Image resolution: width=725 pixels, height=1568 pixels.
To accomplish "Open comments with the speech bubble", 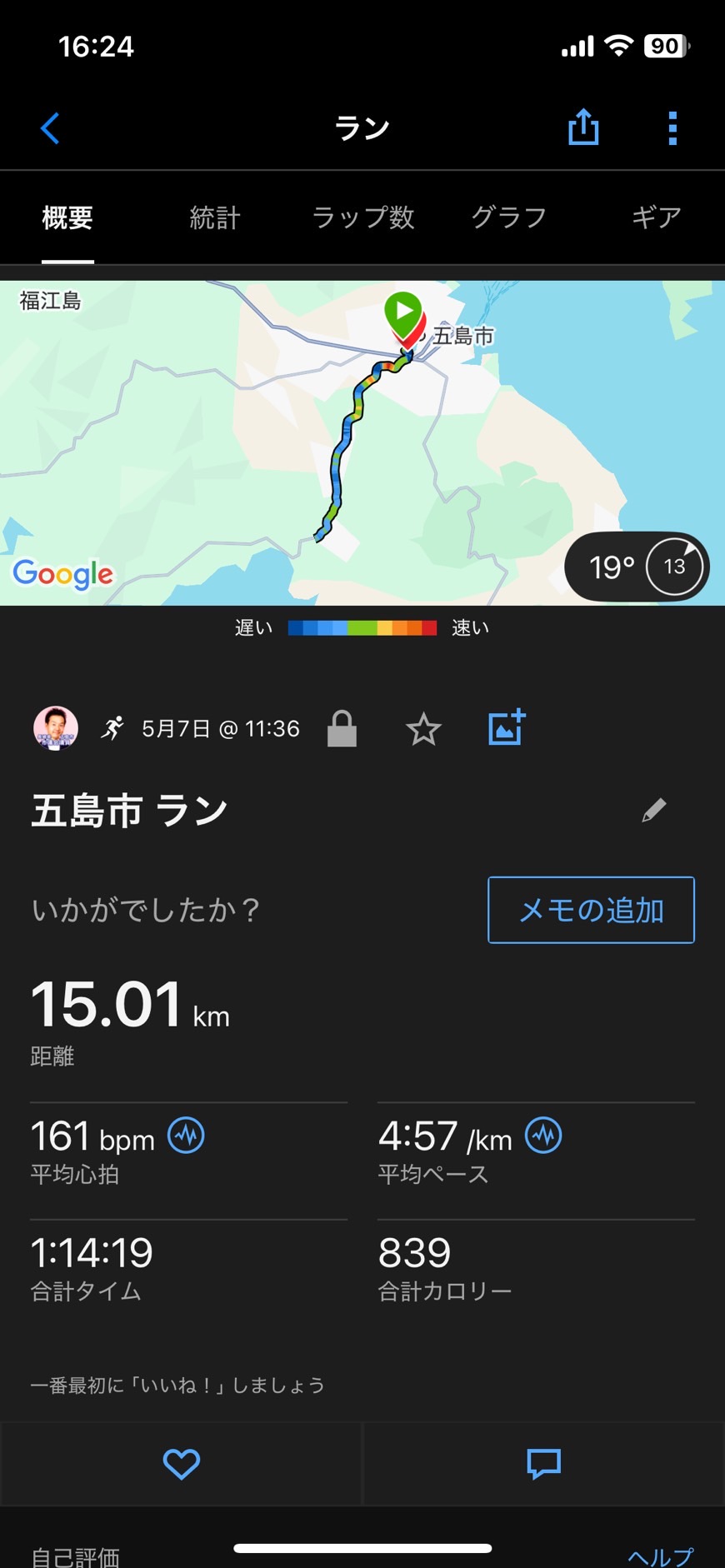I will 544,1464.
